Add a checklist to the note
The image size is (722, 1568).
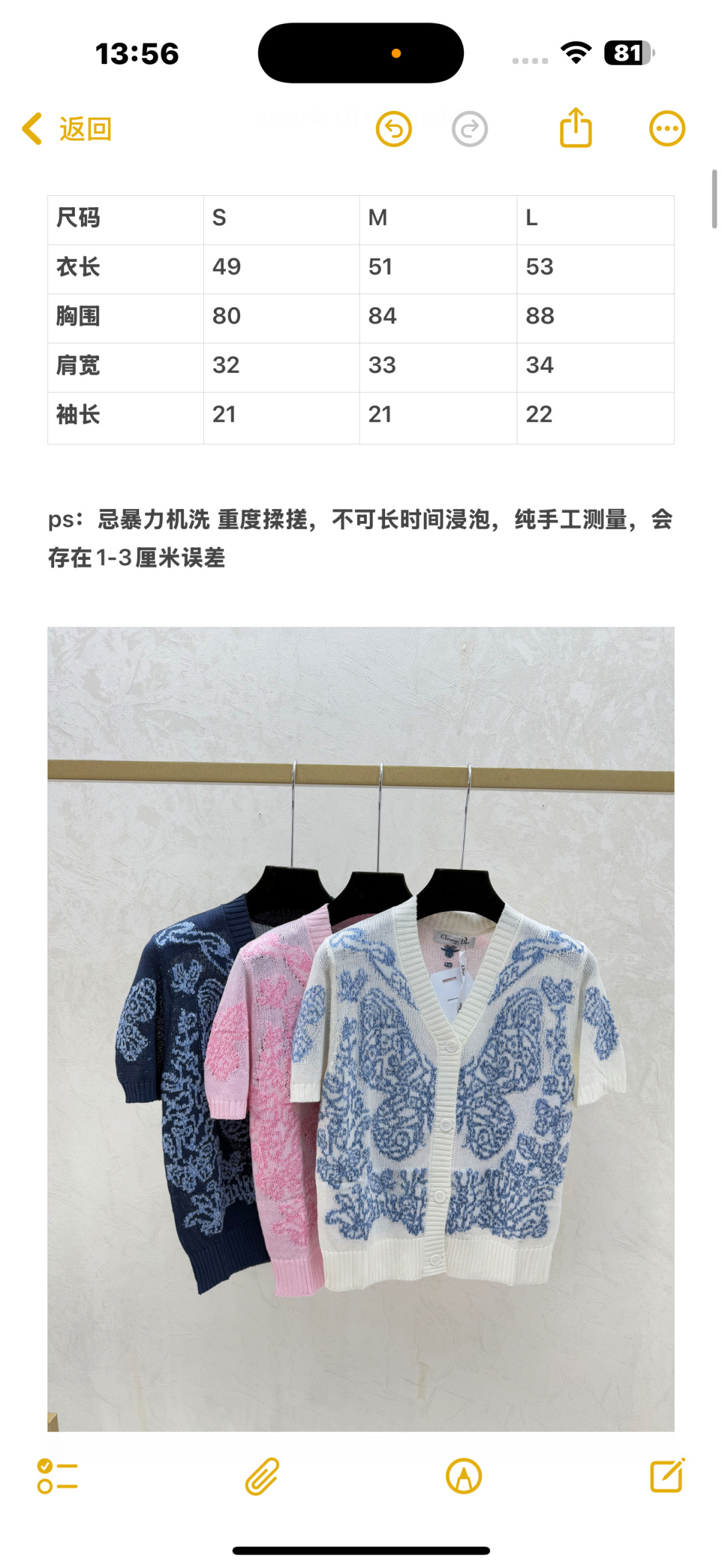pos(57,1476)
